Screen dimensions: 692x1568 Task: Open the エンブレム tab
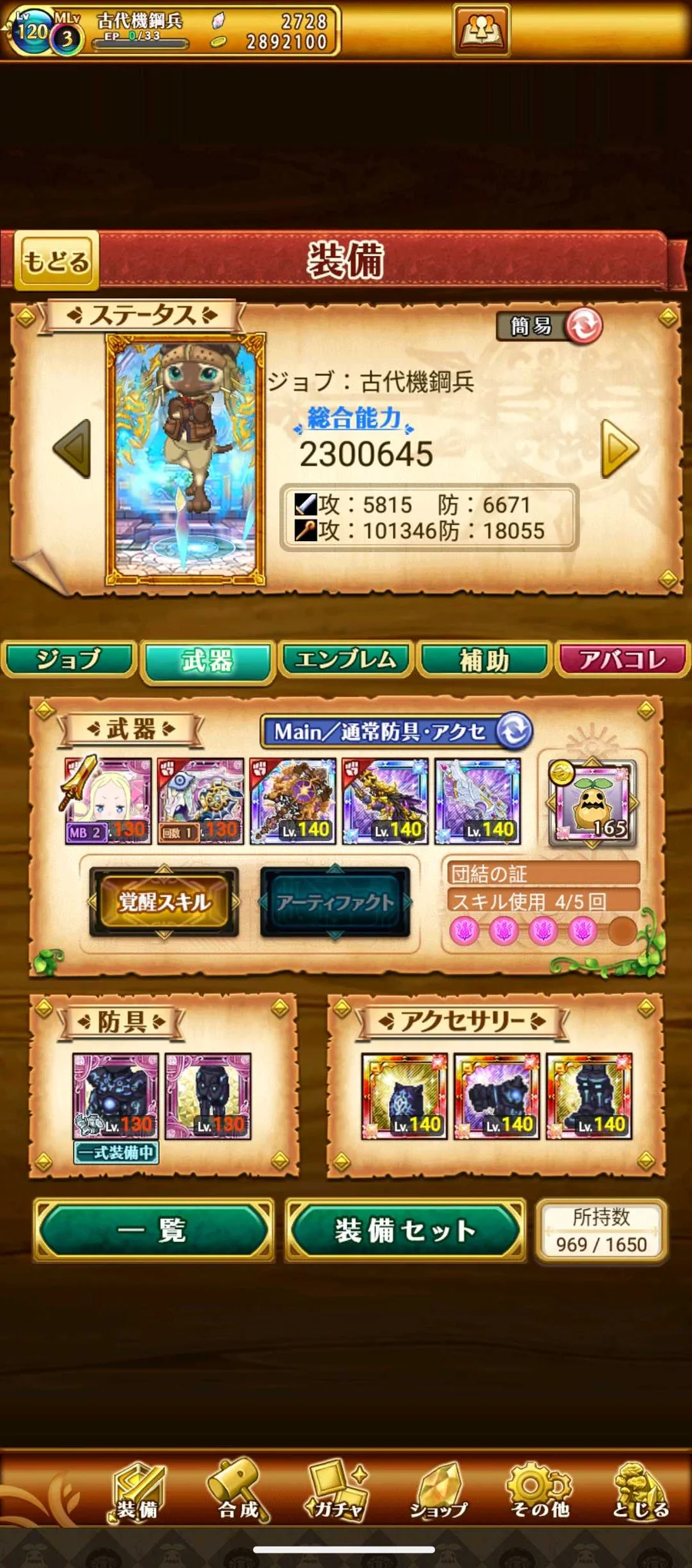346,659
